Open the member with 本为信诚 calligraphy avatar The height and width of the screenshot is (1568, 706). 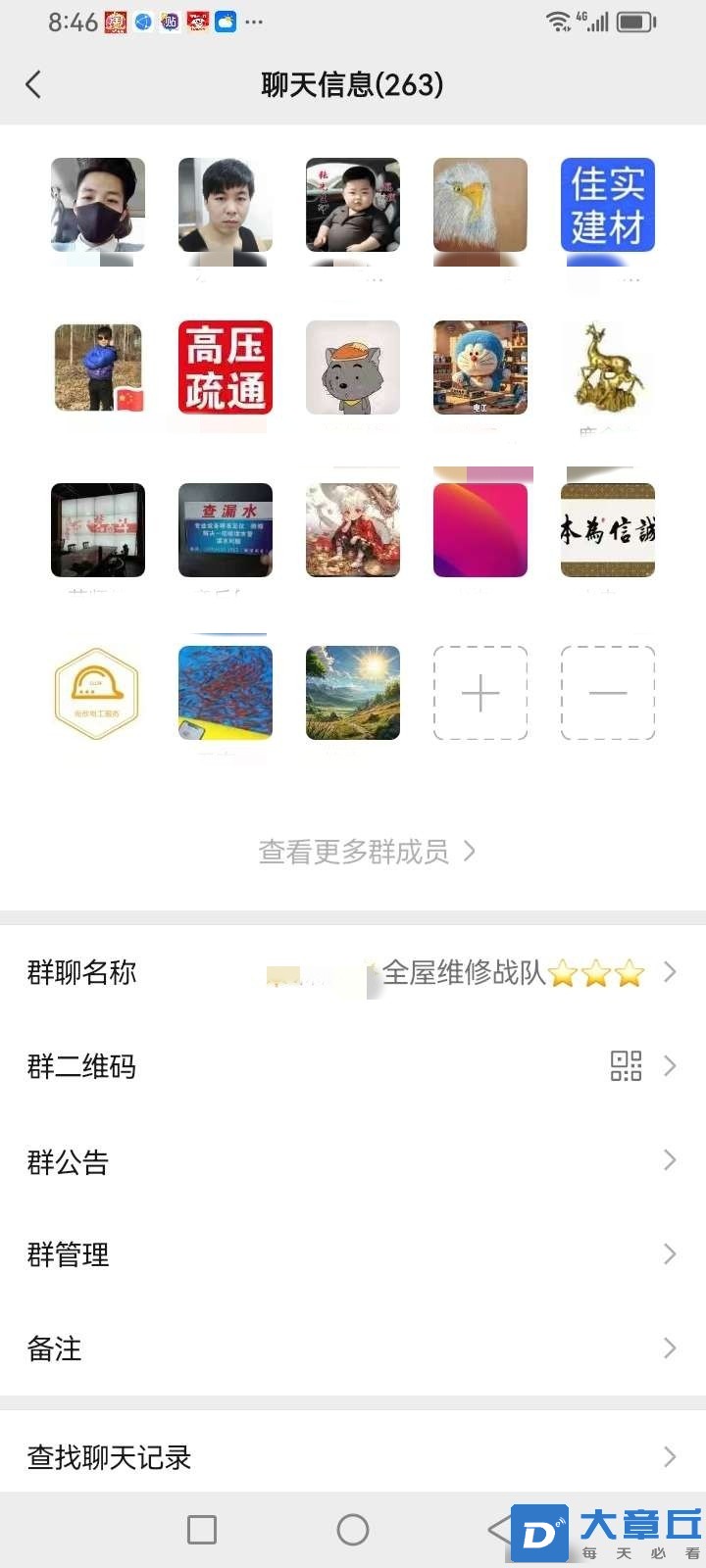[x=608, y=530]
